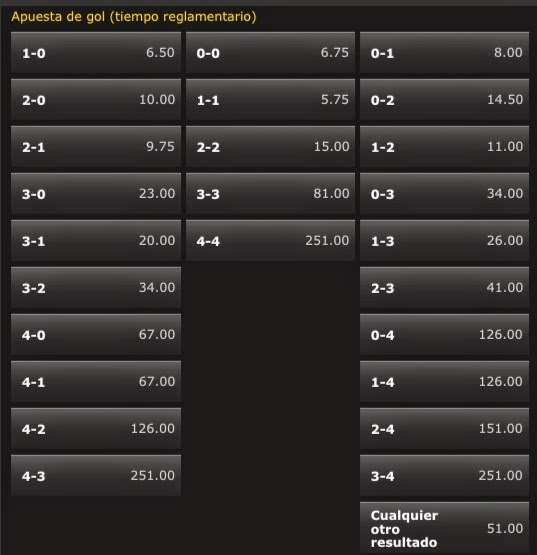Bet on 1-1 at 5.75
The image size is (537, 555).
click(x=270, y=100)
